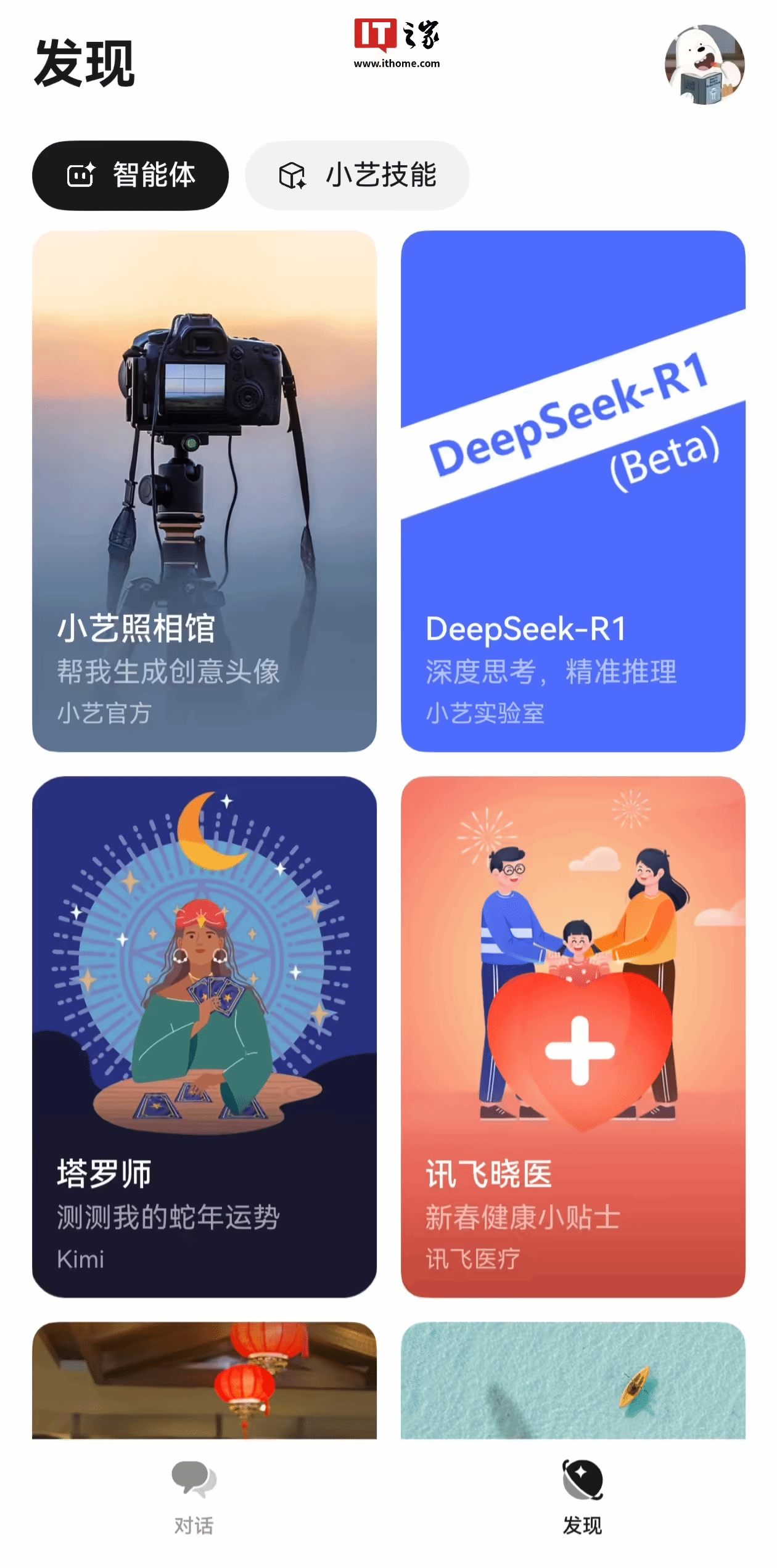Tap the camera icon inside the 智能体 chip
The image size is (777, 1568).
[81, 175]
